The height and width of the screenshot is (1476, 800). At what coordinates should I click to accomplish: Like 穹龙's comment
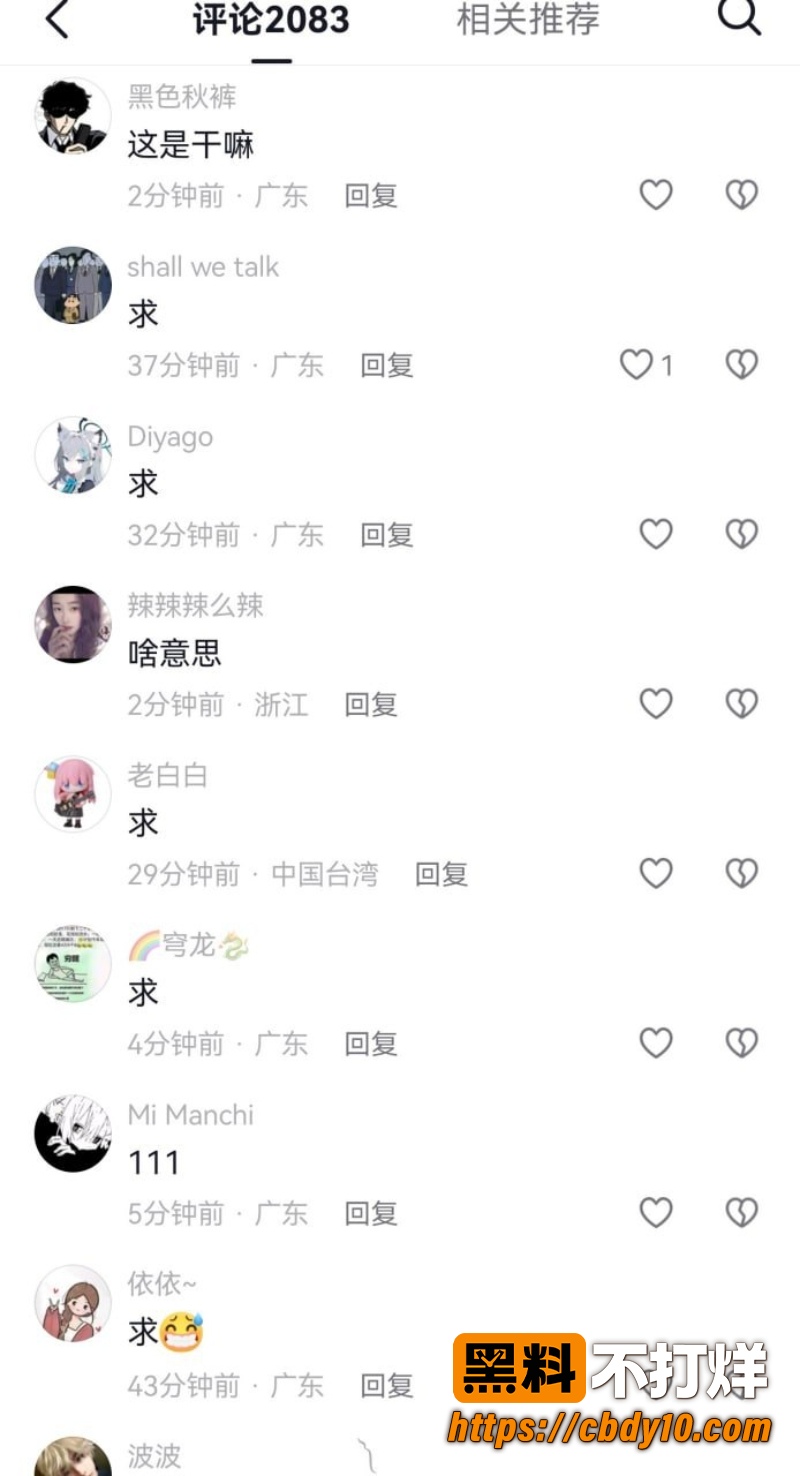[x=656, y=1043]
